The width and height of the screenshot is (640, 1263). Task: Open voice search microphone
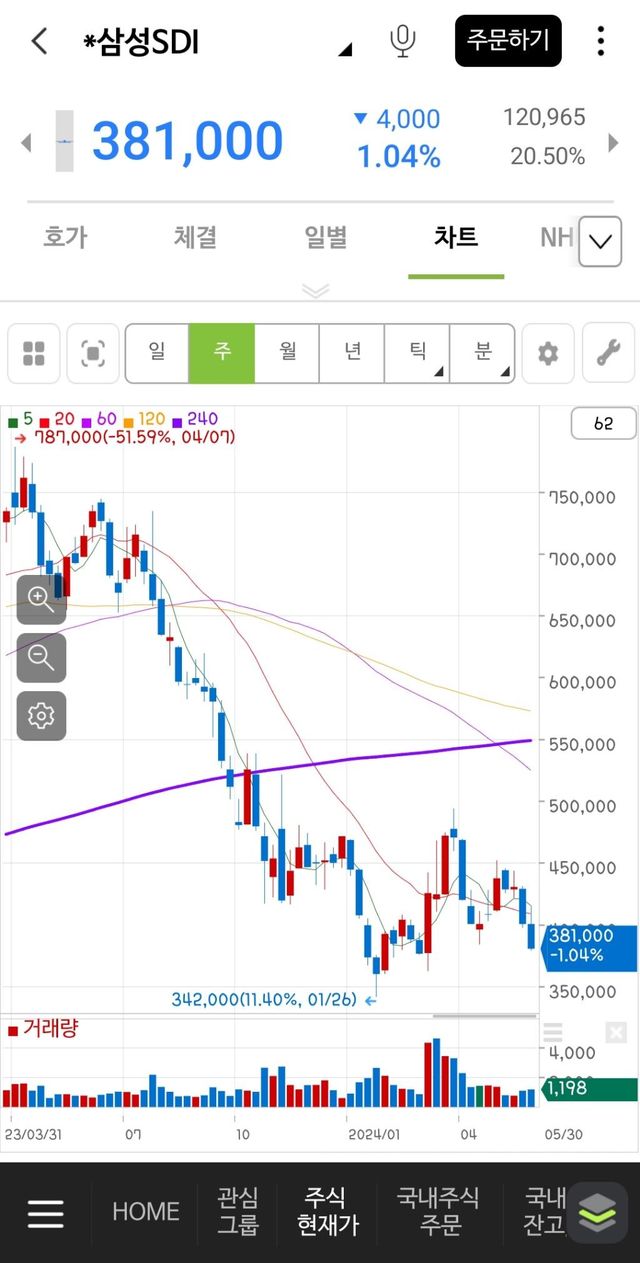pos(402,41)
